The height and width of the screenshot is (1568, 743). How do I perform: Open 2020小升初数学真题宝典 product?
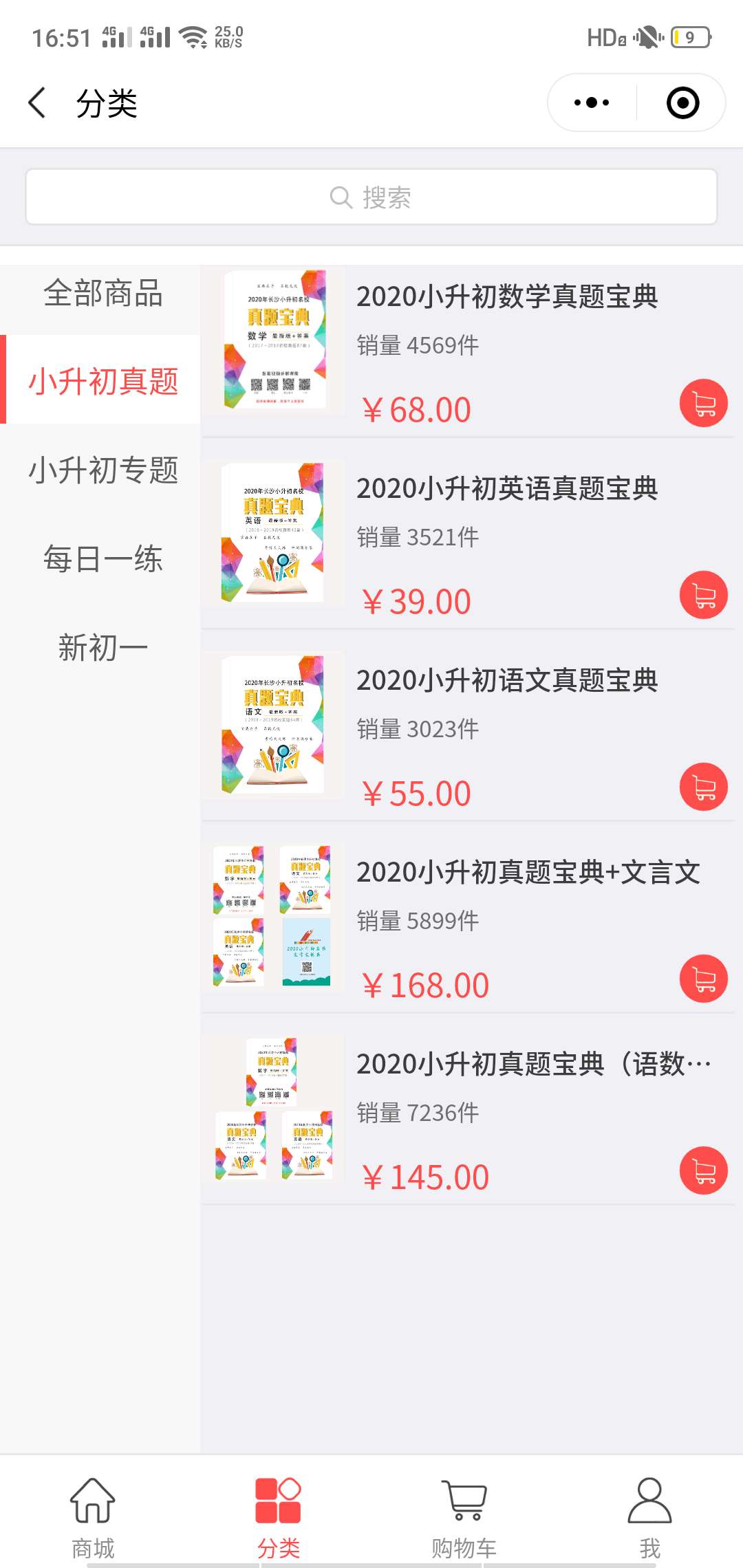(x=507, y=297)
